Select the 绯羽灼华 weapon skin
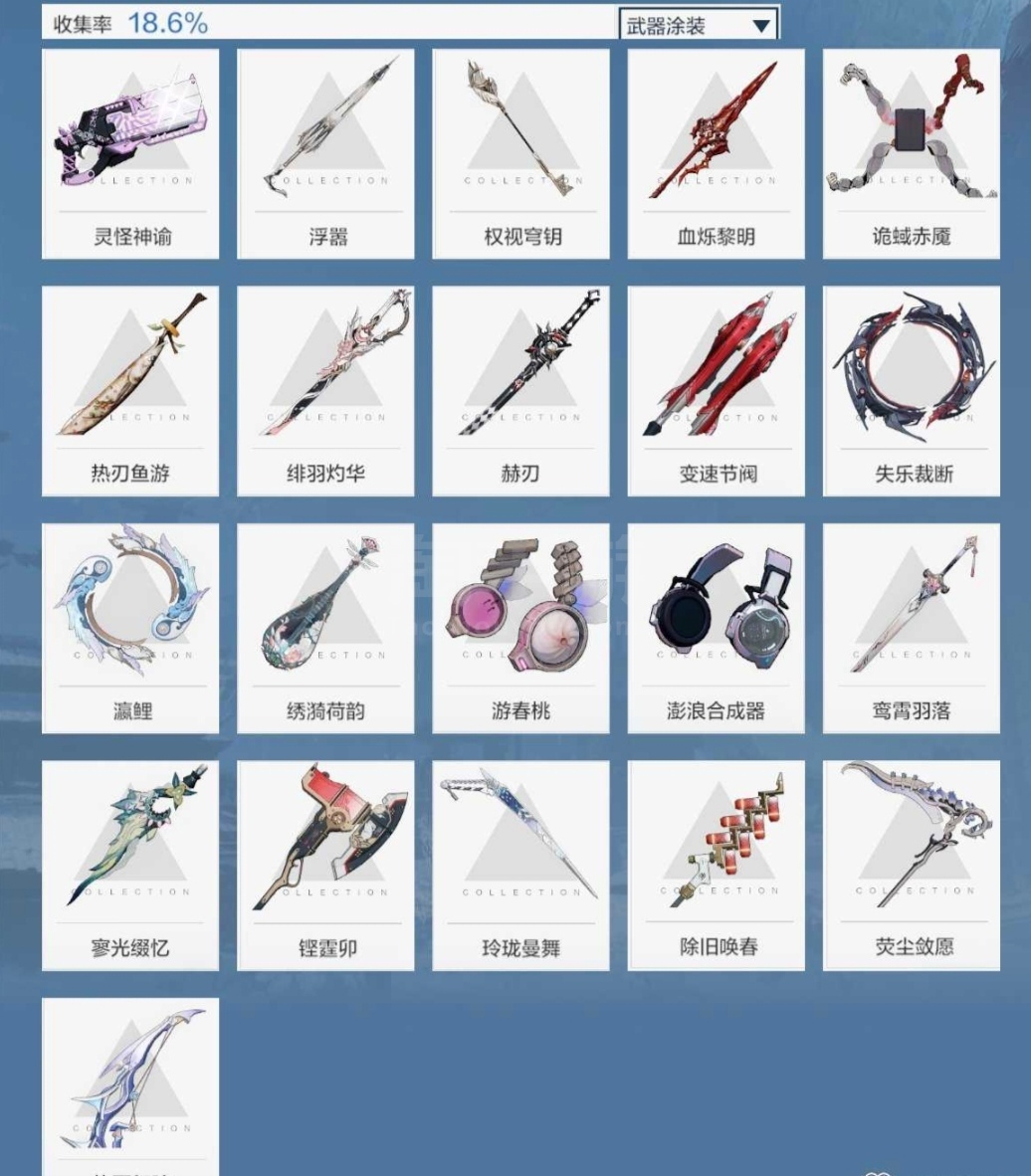 325,391
